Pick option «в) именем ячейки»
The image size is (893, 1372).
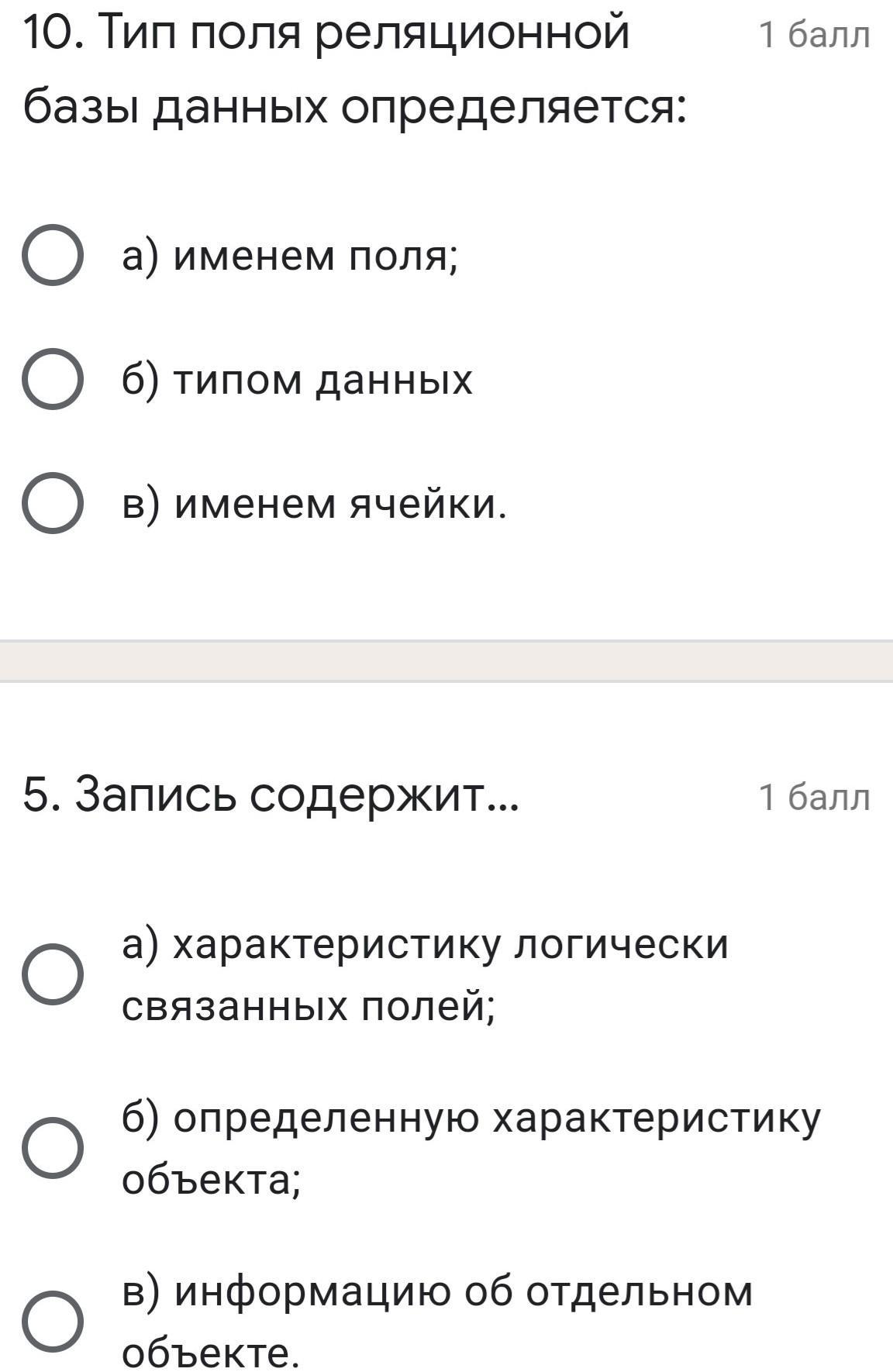[53, 504]
